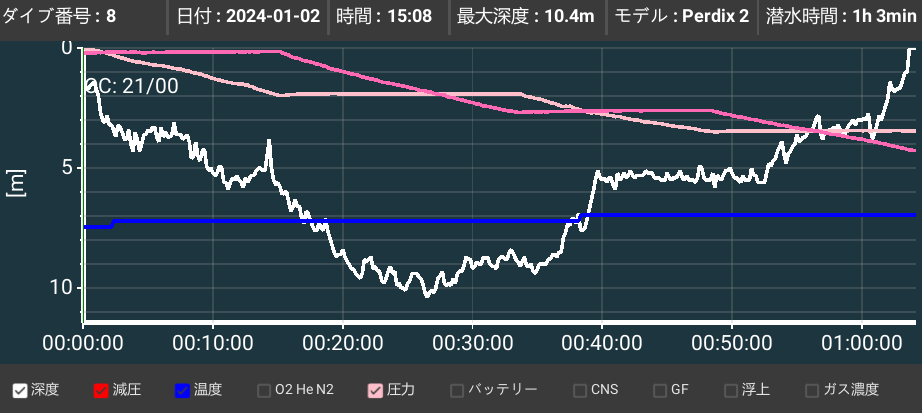
Task: Enable the 浮上 ascent checkbox
Action: tap(730, 390)
